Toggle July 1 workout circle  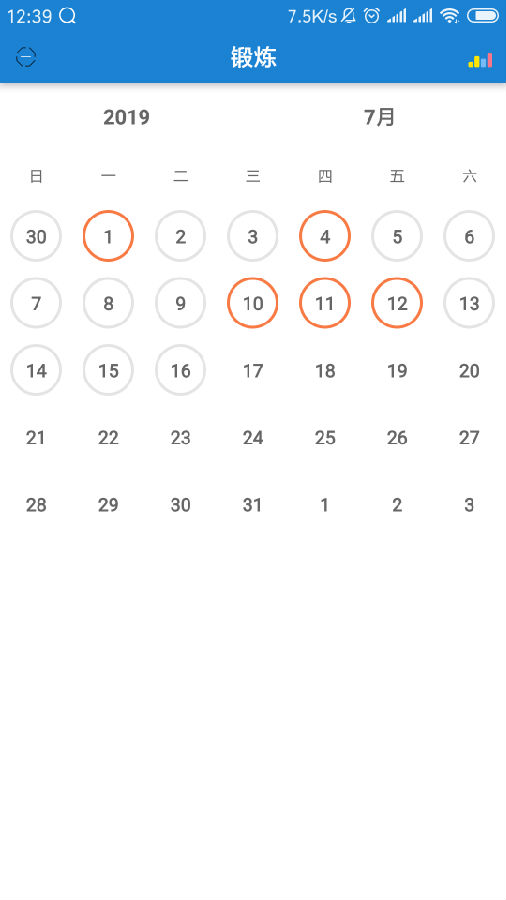(108, 236)
